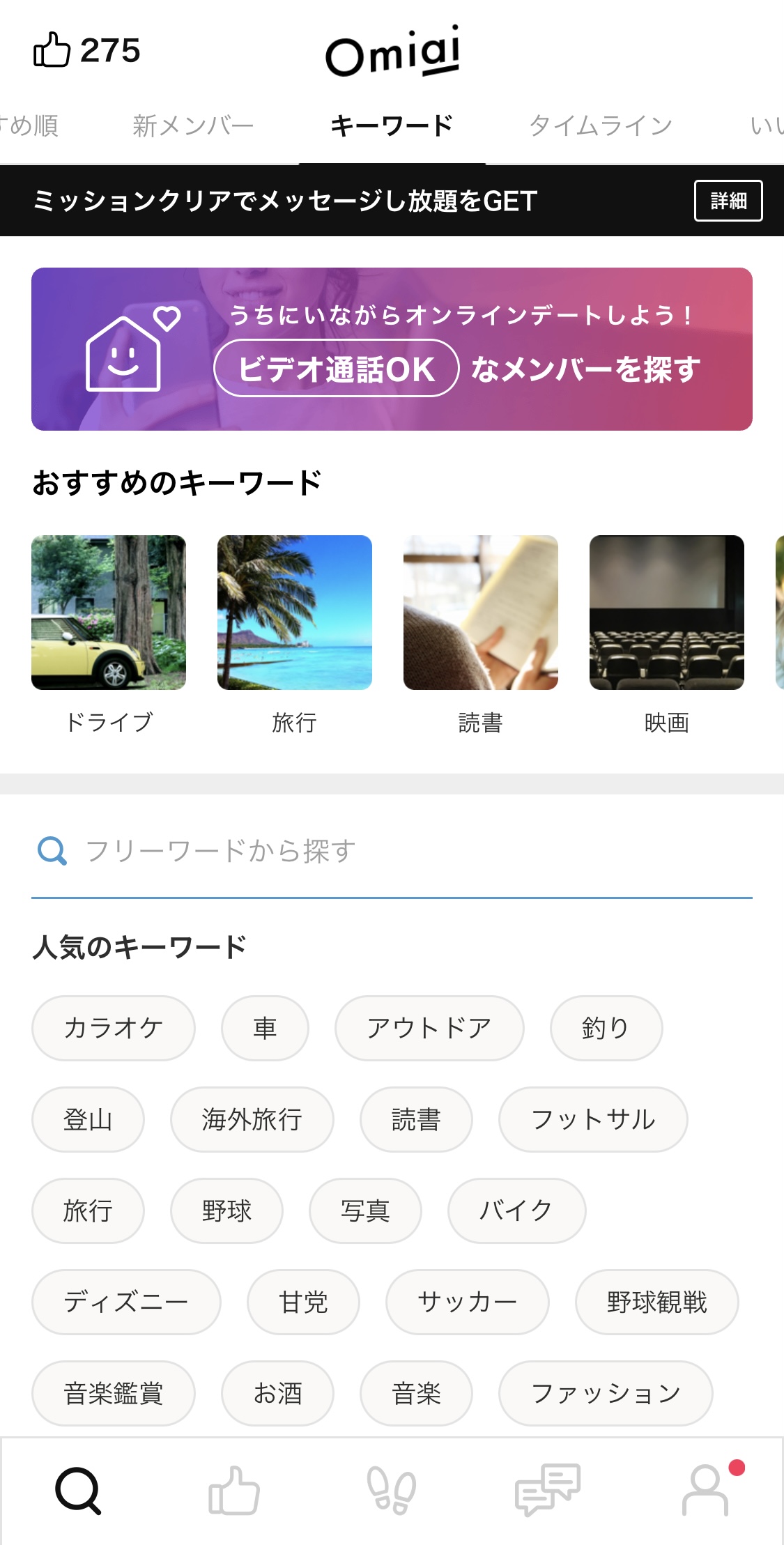Open the ビデオ通話OK members banner

392,349
